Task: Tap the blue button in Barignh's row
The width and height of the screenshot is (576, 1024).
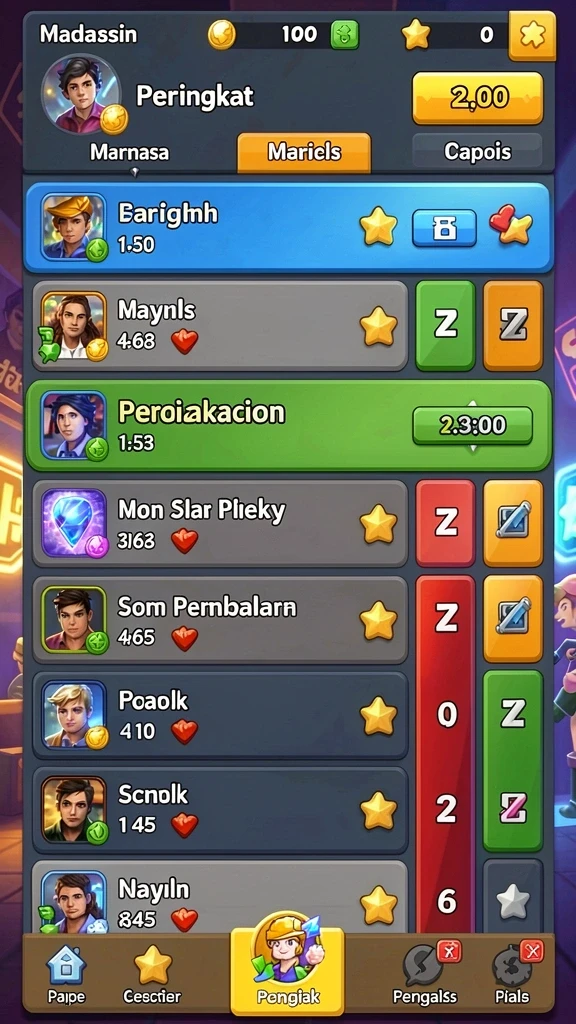Action: (444, 228)
